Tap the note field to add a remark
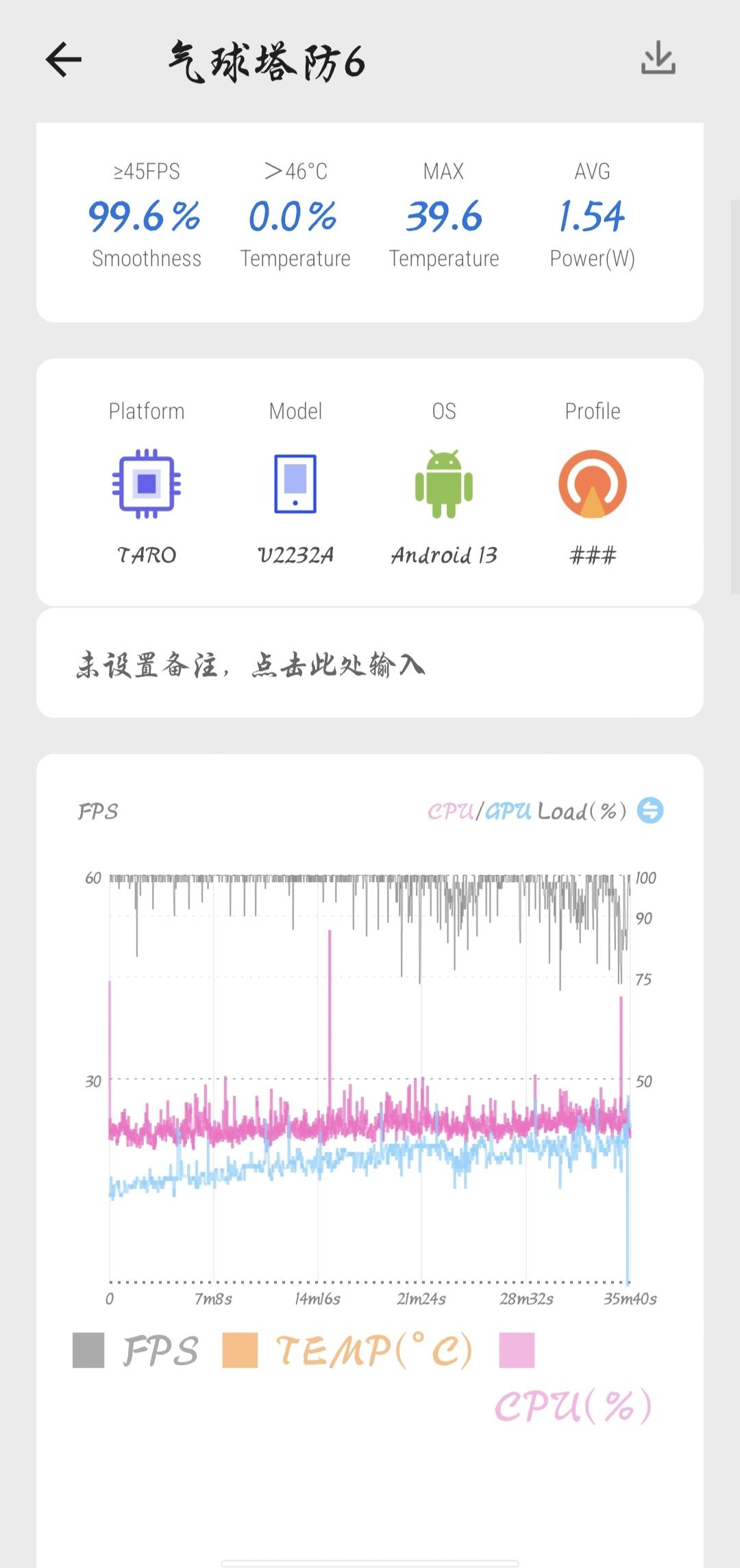 point(369,664)
